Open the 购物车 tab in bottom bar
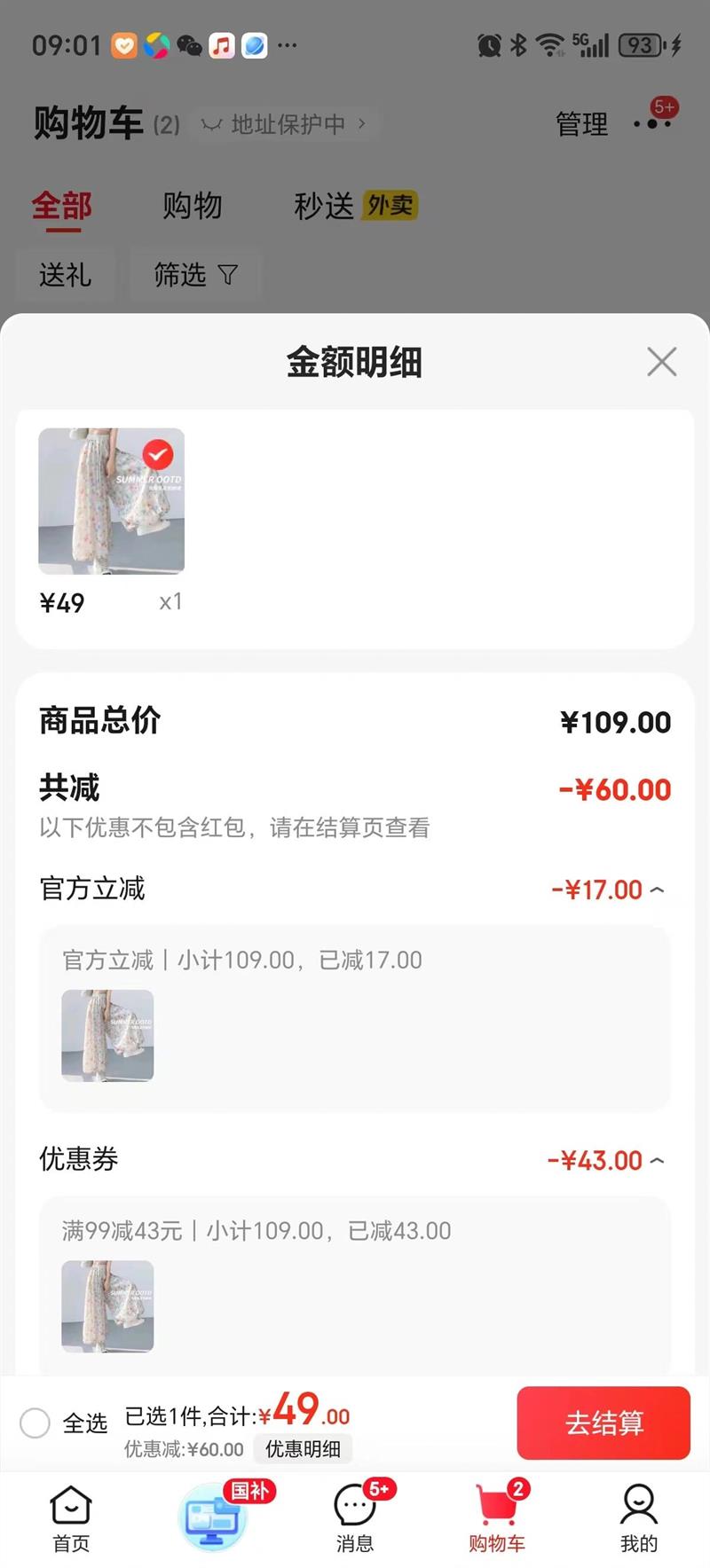This screenshot has height=1568, width=710. [x=497, y=1518]
